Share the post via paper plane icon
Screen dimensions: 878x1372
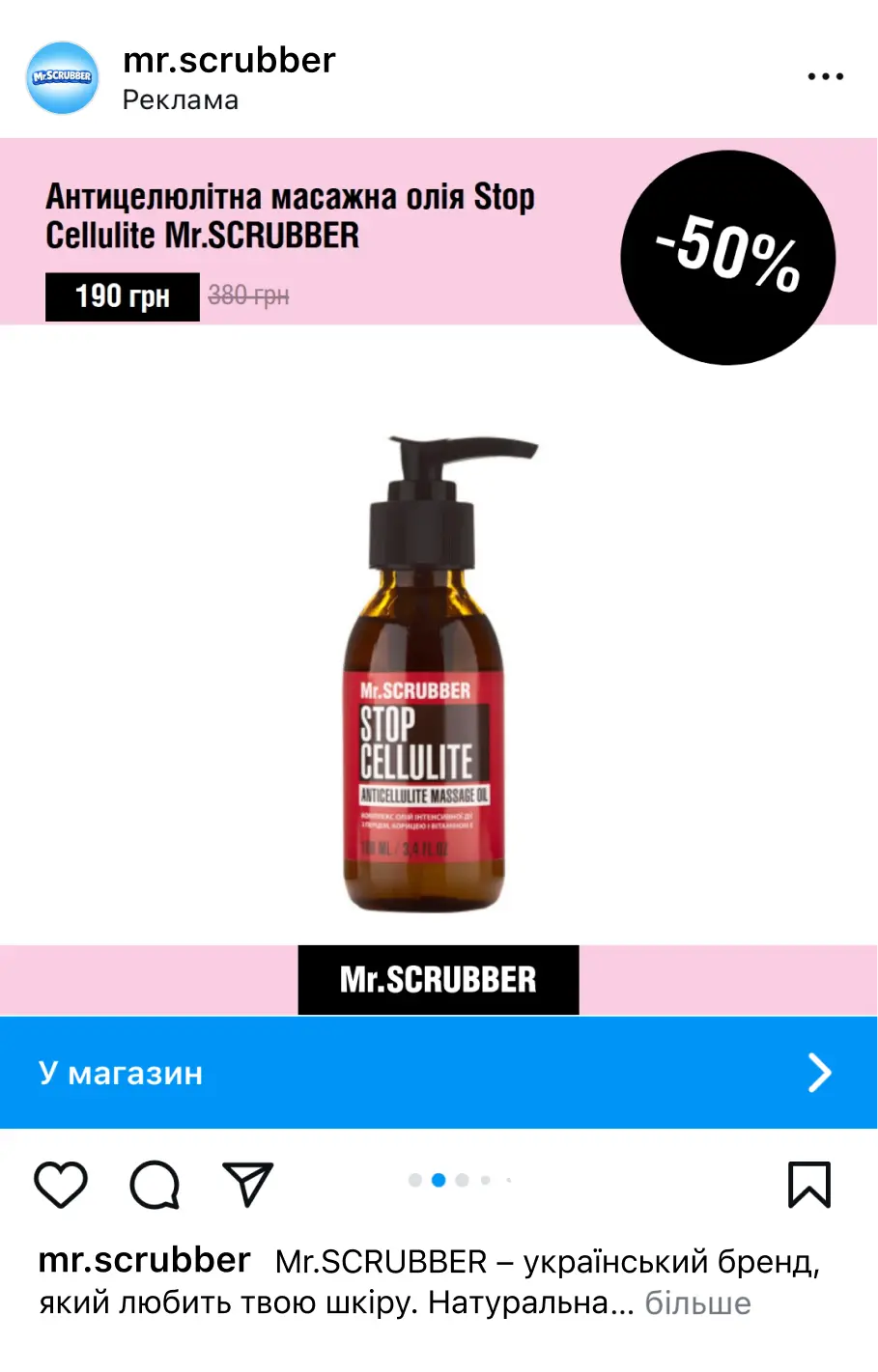(248, 1184)
